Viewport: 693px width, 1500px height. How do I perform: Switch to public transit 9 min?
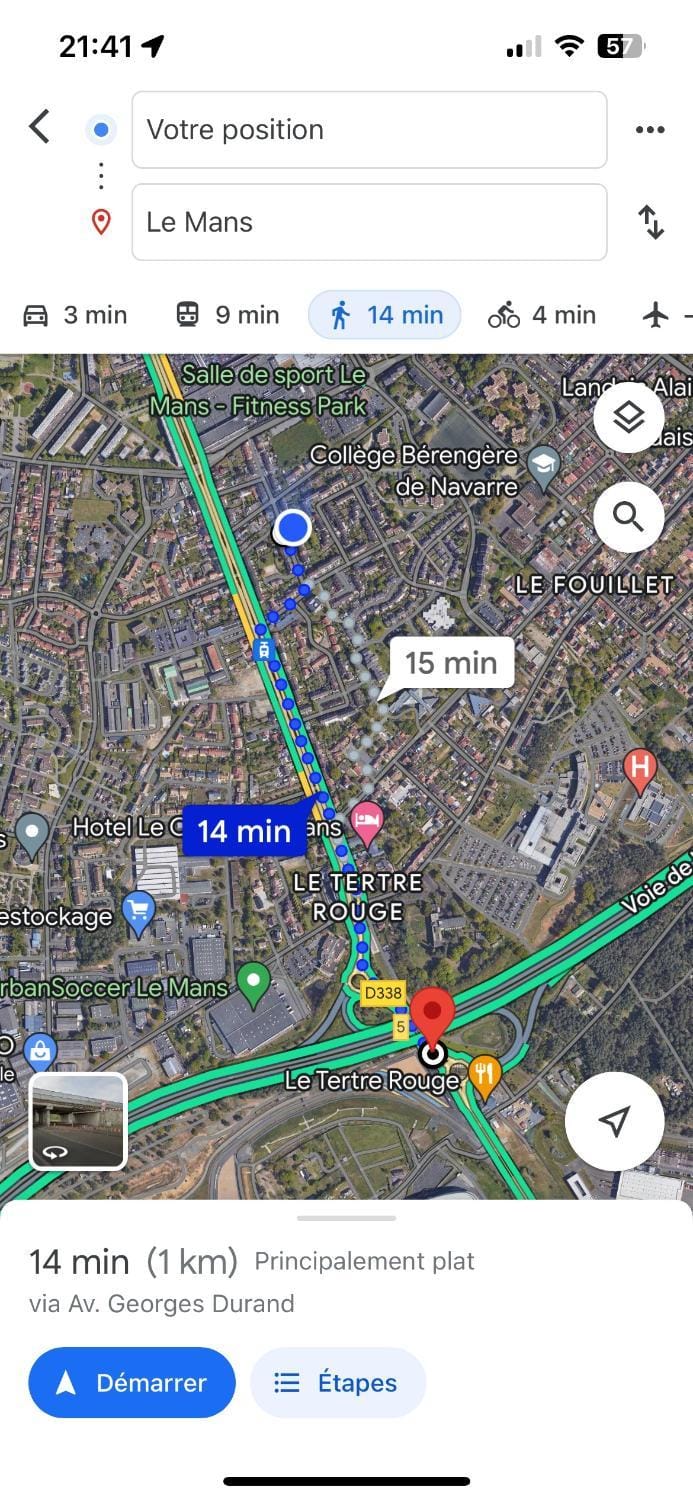tap(227, 315)
